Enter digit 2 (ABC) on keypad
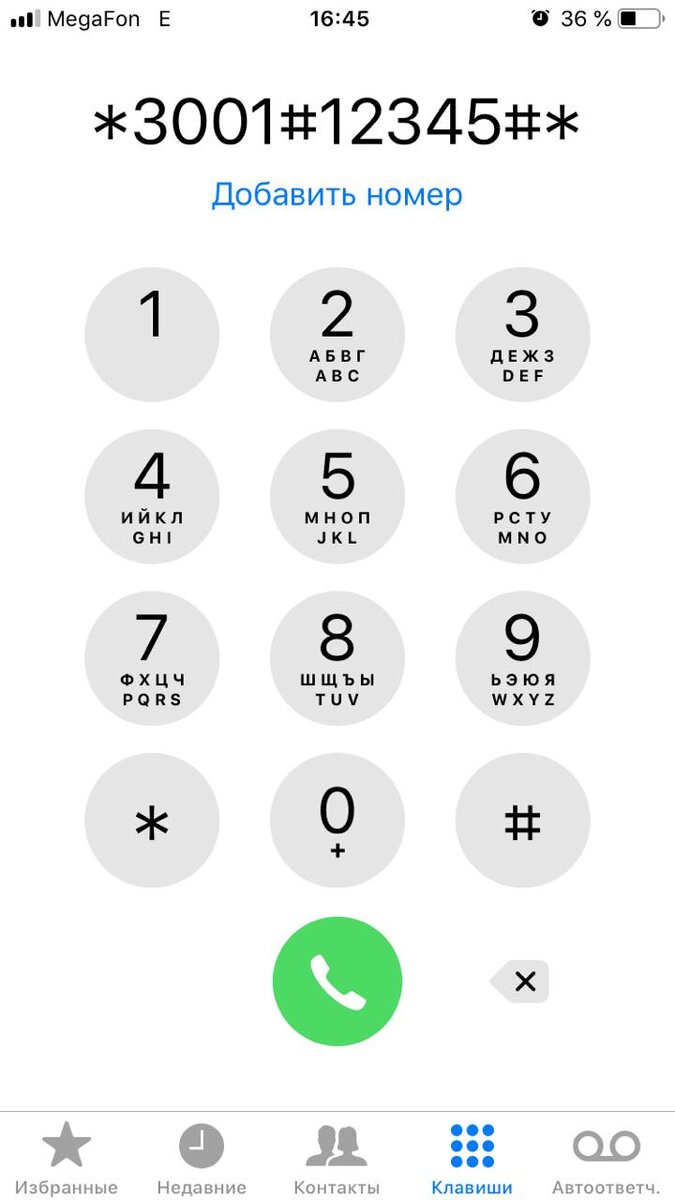This screenshot has width=675, height=1200. (x=337, y=335)
